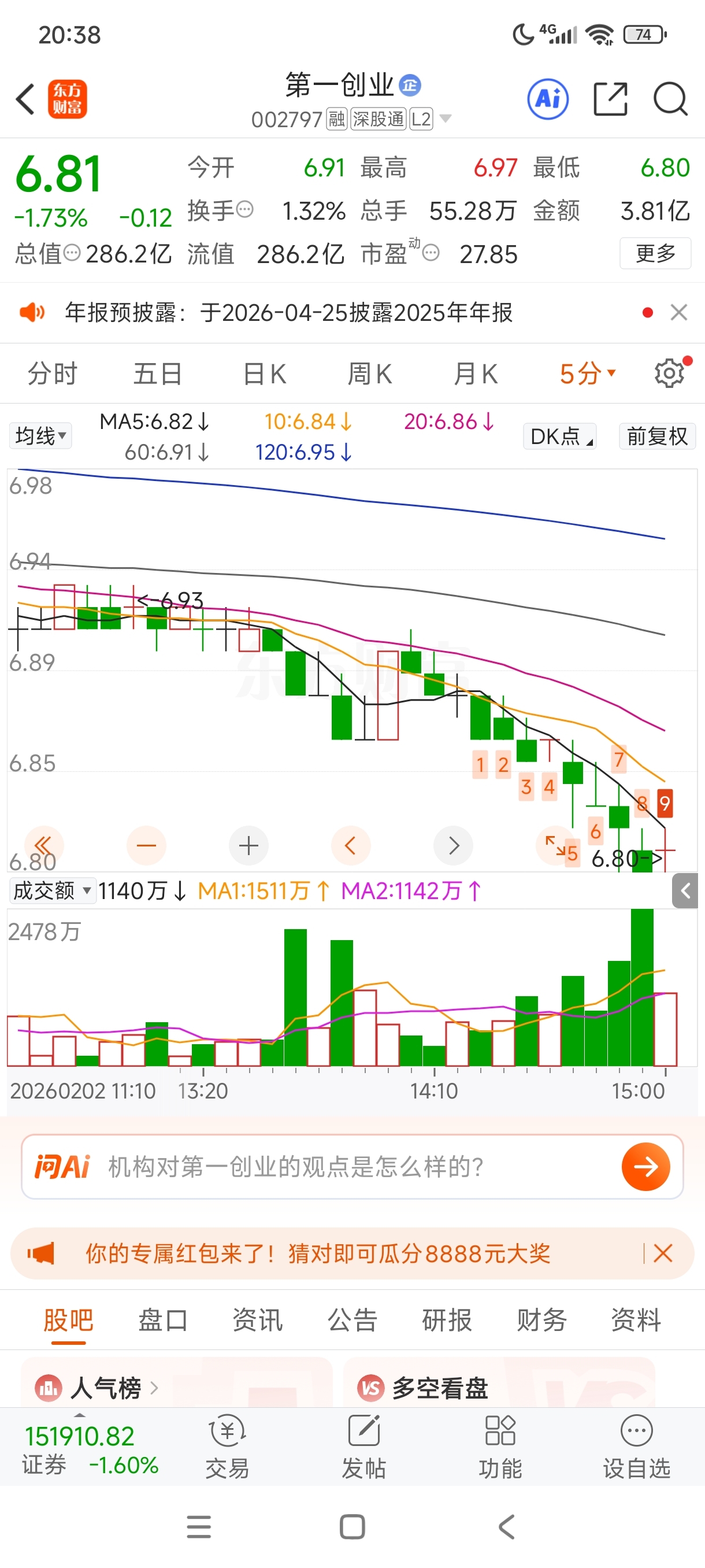Add stock via 设自选
Screen dimensions: 705x1568
point(636,1447)
